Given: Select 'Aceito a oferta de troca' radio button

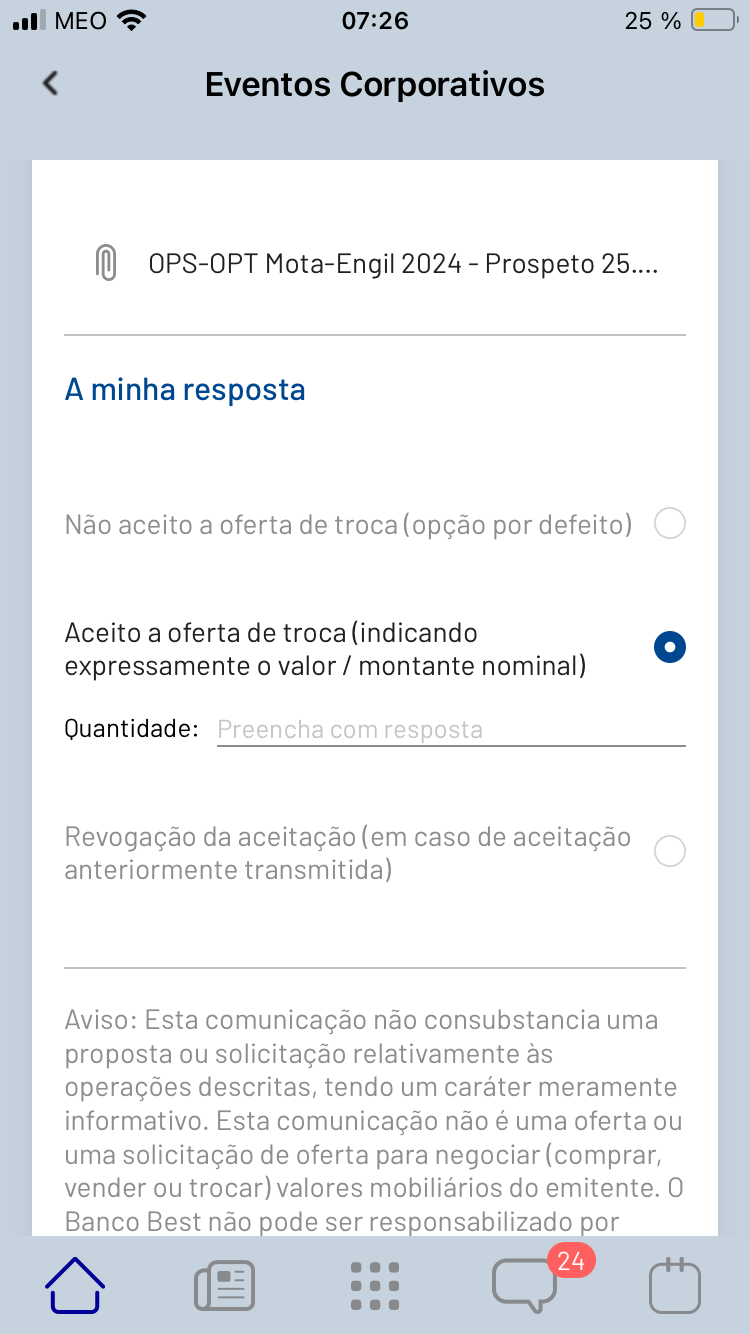Looking at the screenshot, I should [670, 648].
